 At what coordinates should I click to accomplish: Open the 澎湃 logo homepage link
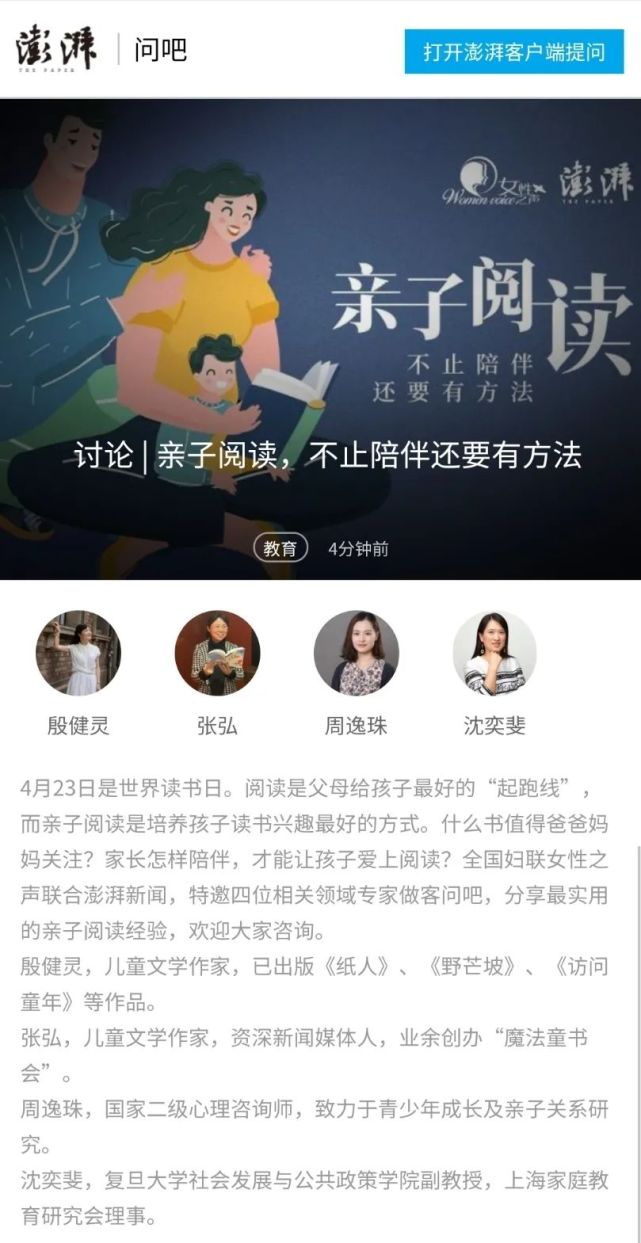point(56,49)
